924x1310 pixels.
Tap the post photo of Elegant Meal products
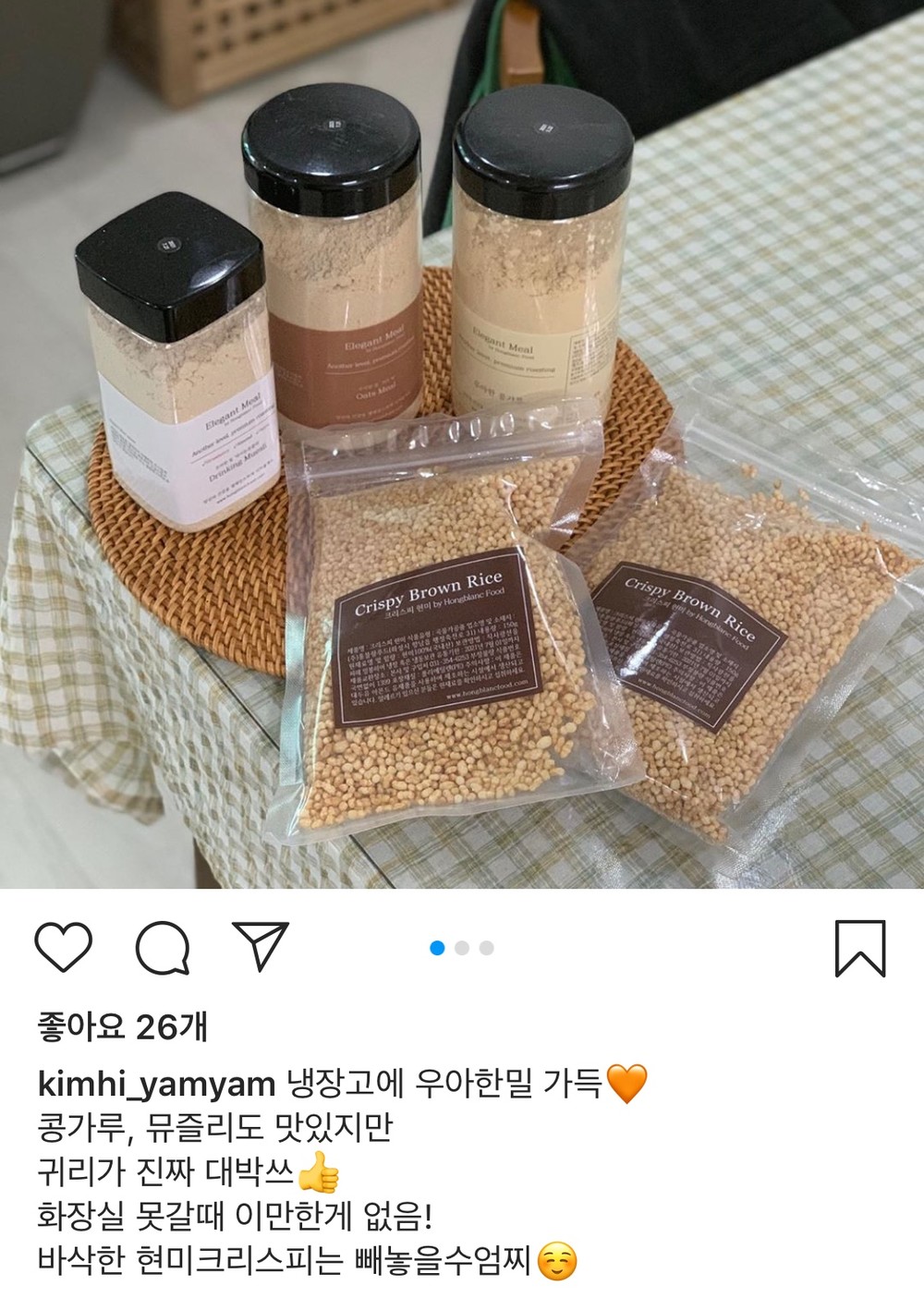point(462,444)
